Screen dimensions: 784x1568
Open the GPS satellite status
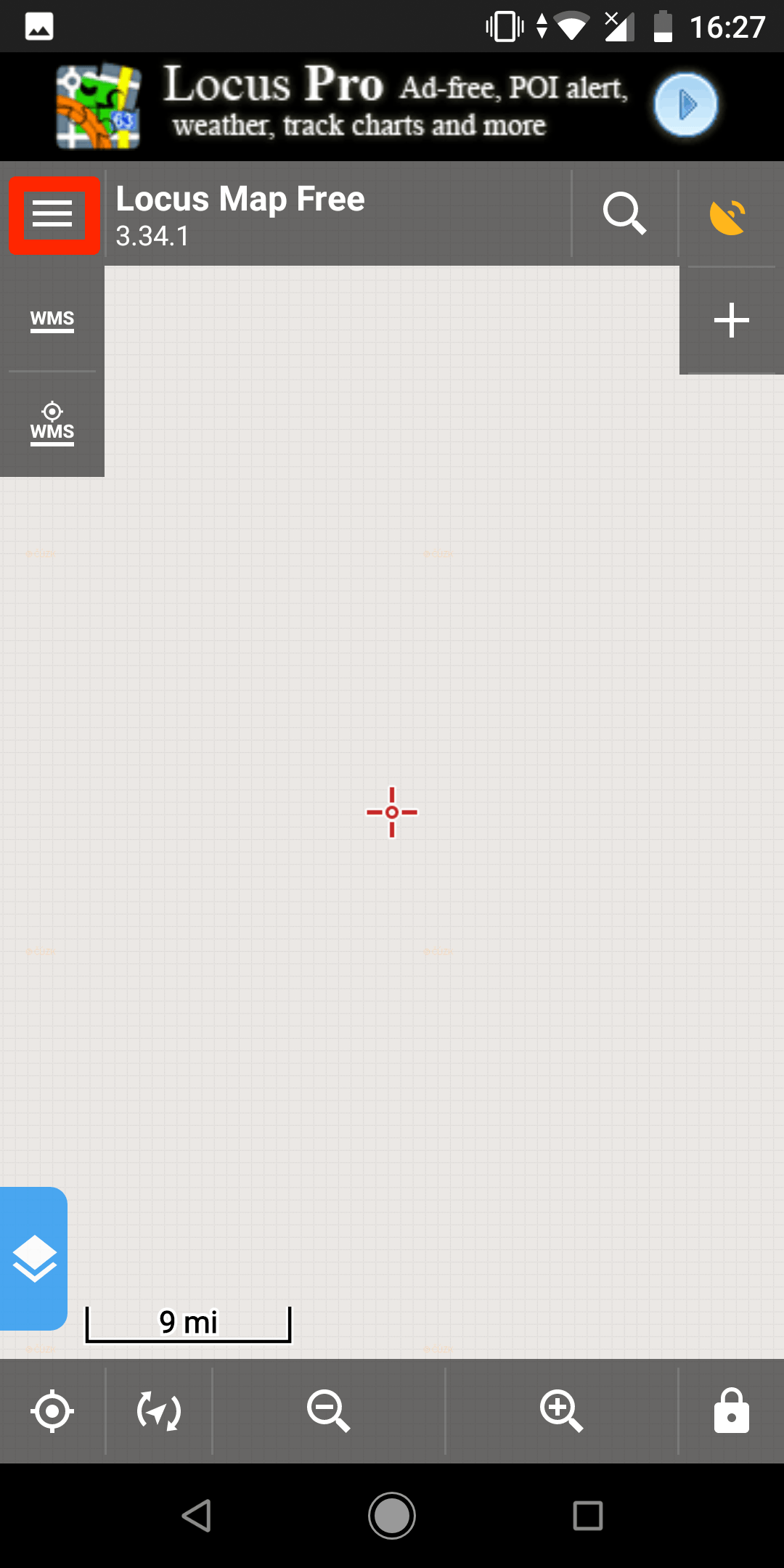728,216
